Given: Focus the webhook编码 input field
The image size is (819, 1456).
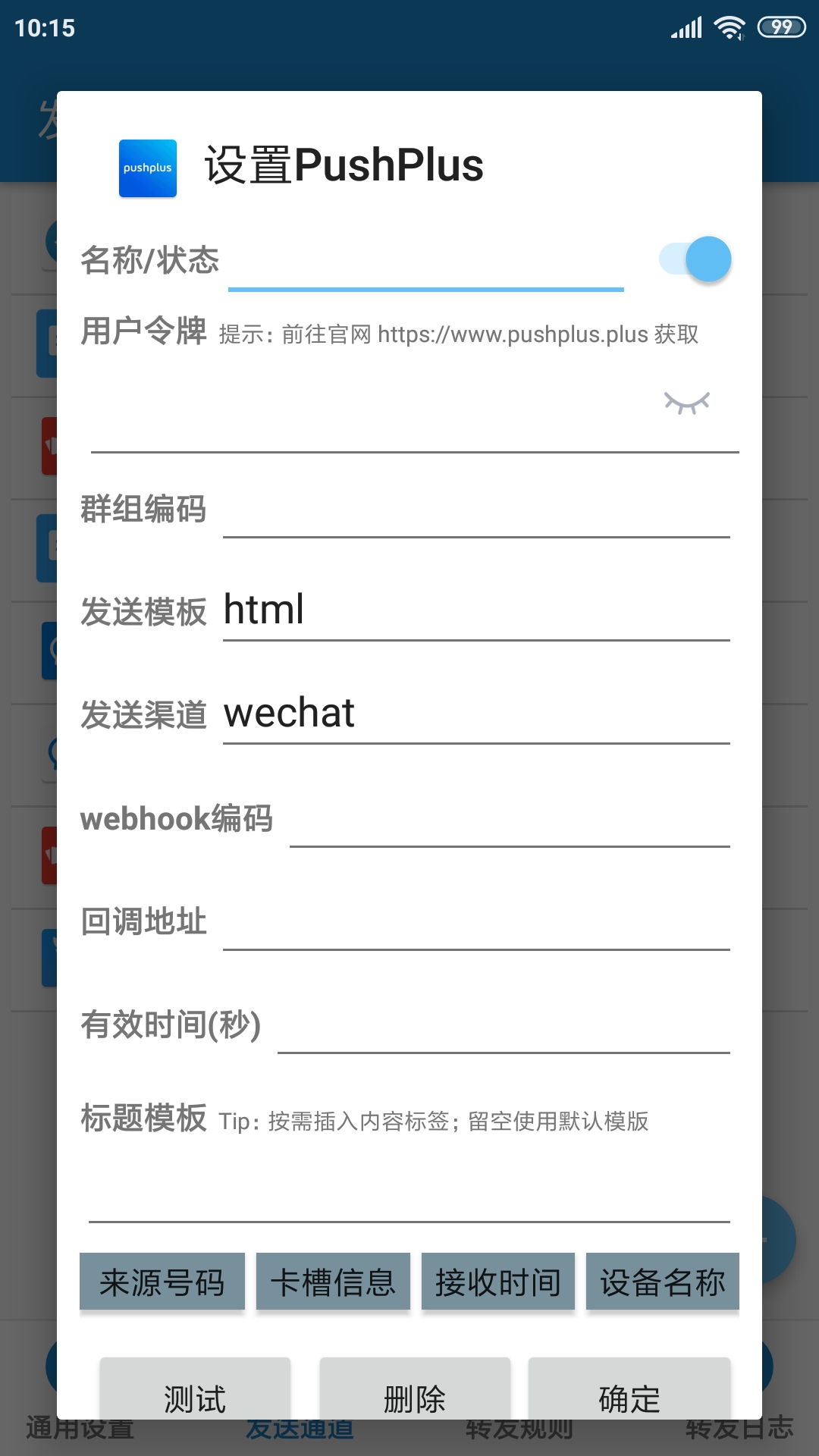Looking at the screenshot, I should pyautogui.click(x=509, y=819).
